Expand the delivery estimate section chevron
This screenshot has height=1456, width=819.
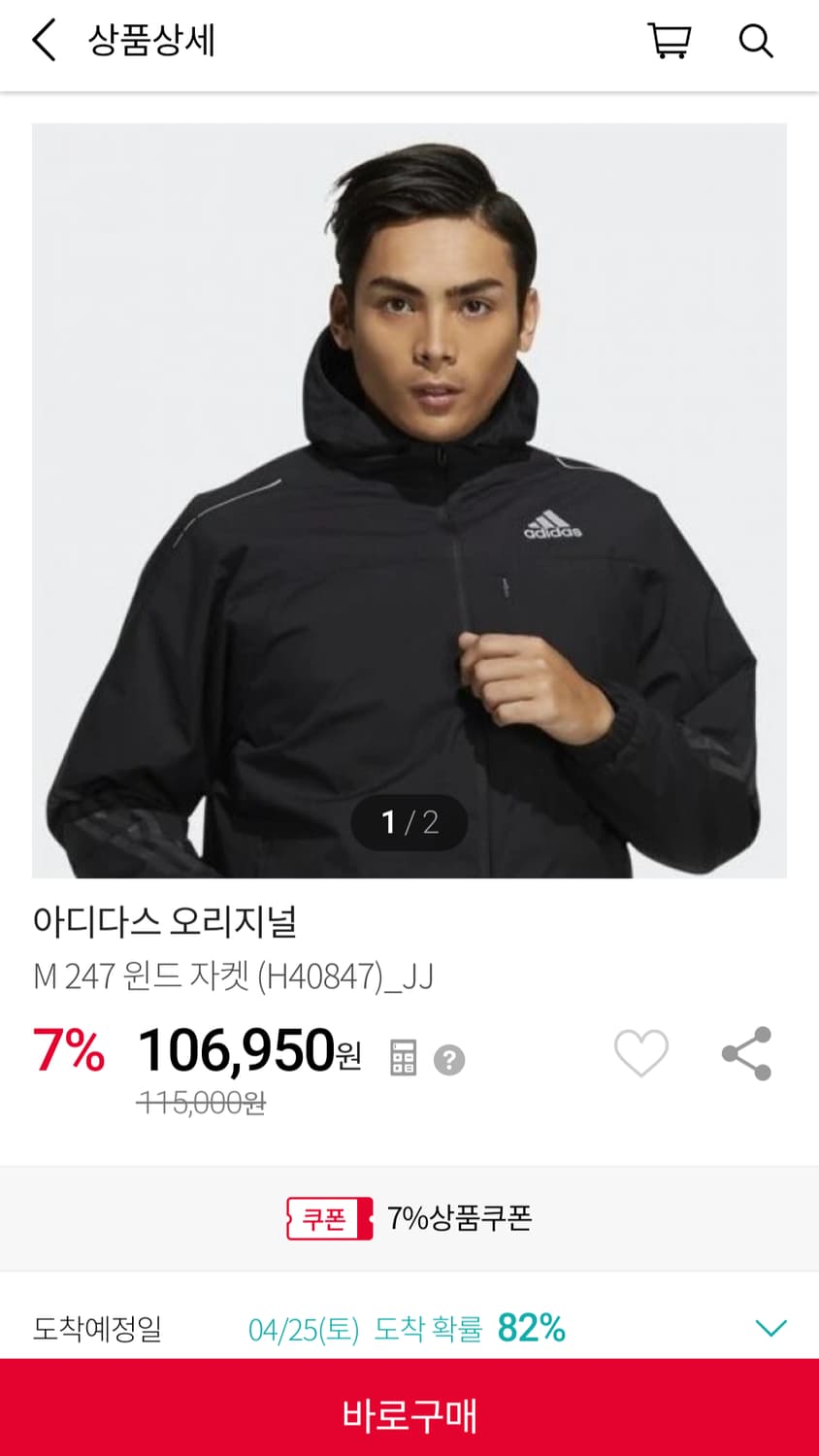point(771,1329)
